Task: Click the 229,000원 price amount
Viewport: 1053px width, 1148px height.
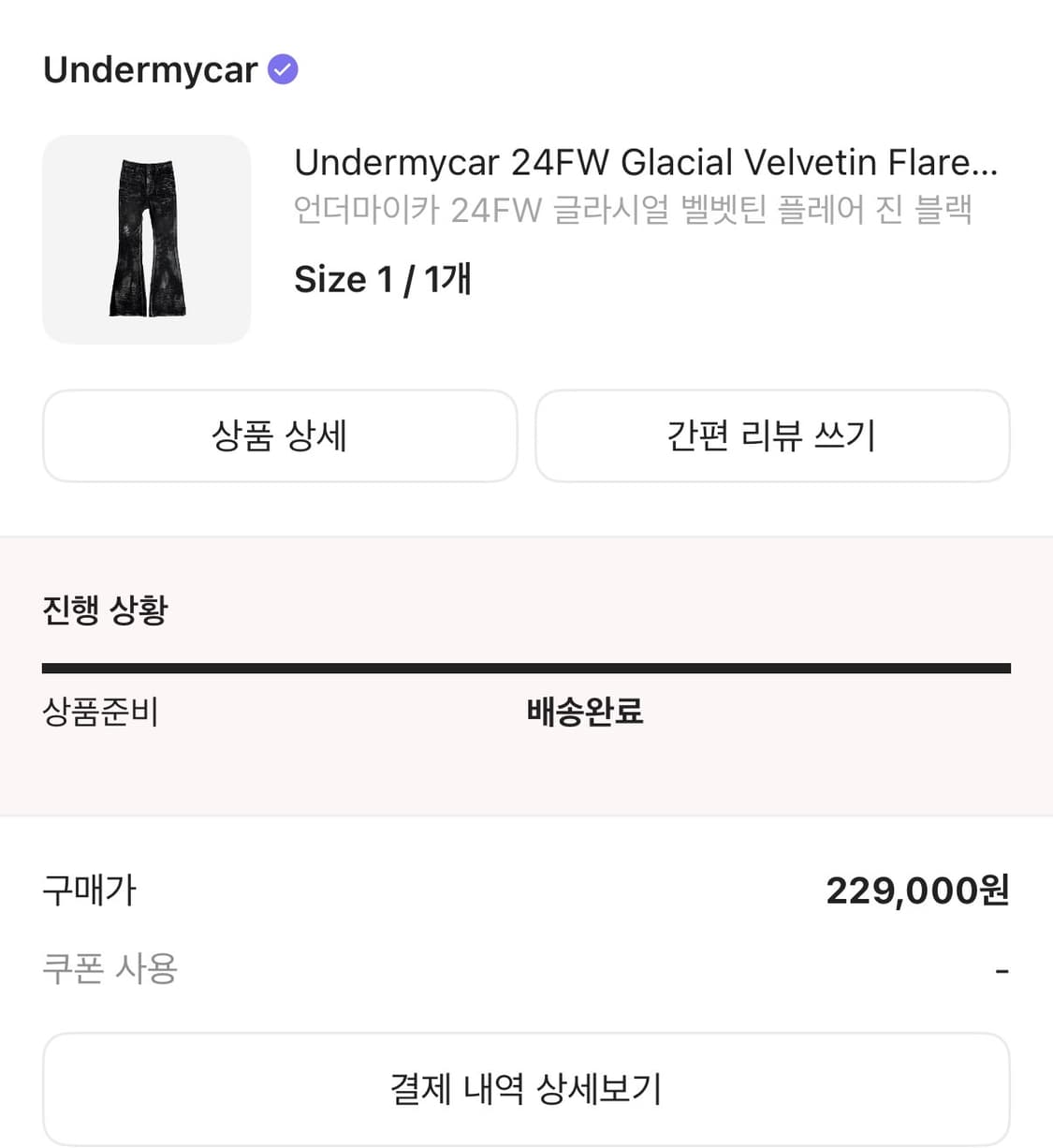Action: click(918, 890)
